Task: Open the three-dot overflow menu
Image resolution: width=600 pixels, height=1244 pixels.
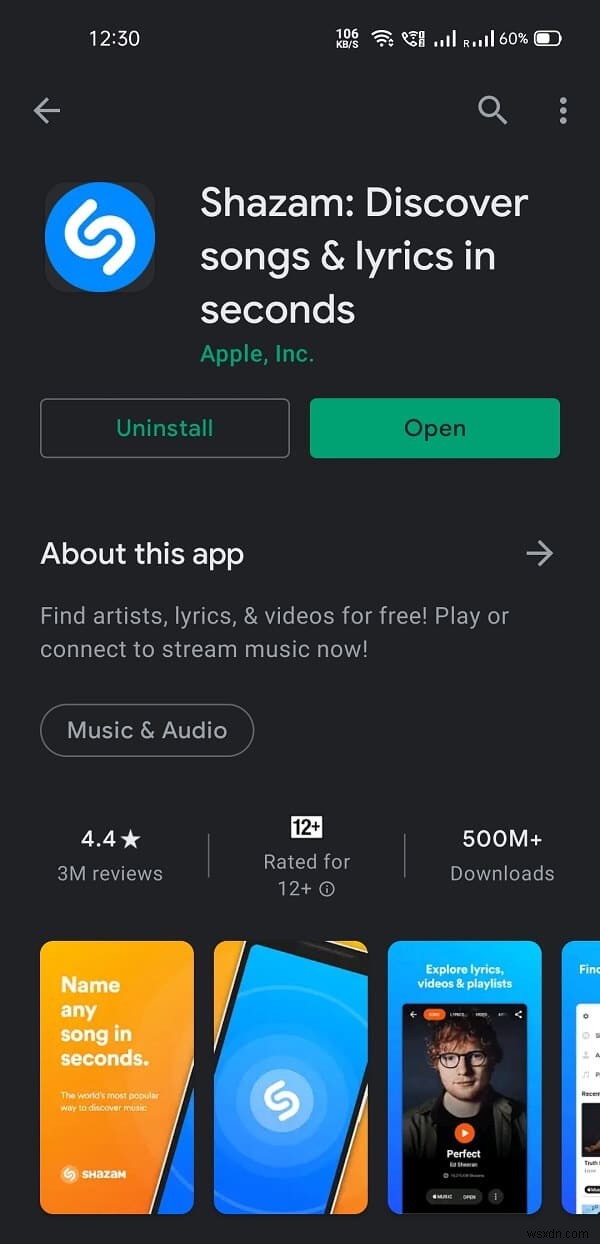Action: [564, 110]
